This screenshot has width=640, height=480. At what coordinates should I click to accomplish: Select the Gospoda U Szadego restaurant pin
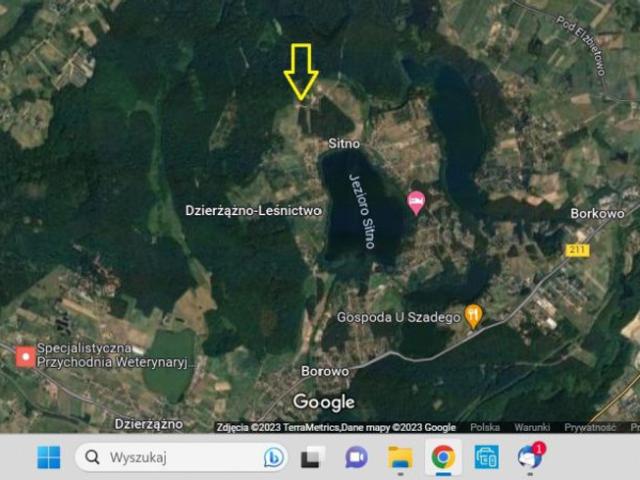(474, 317)
